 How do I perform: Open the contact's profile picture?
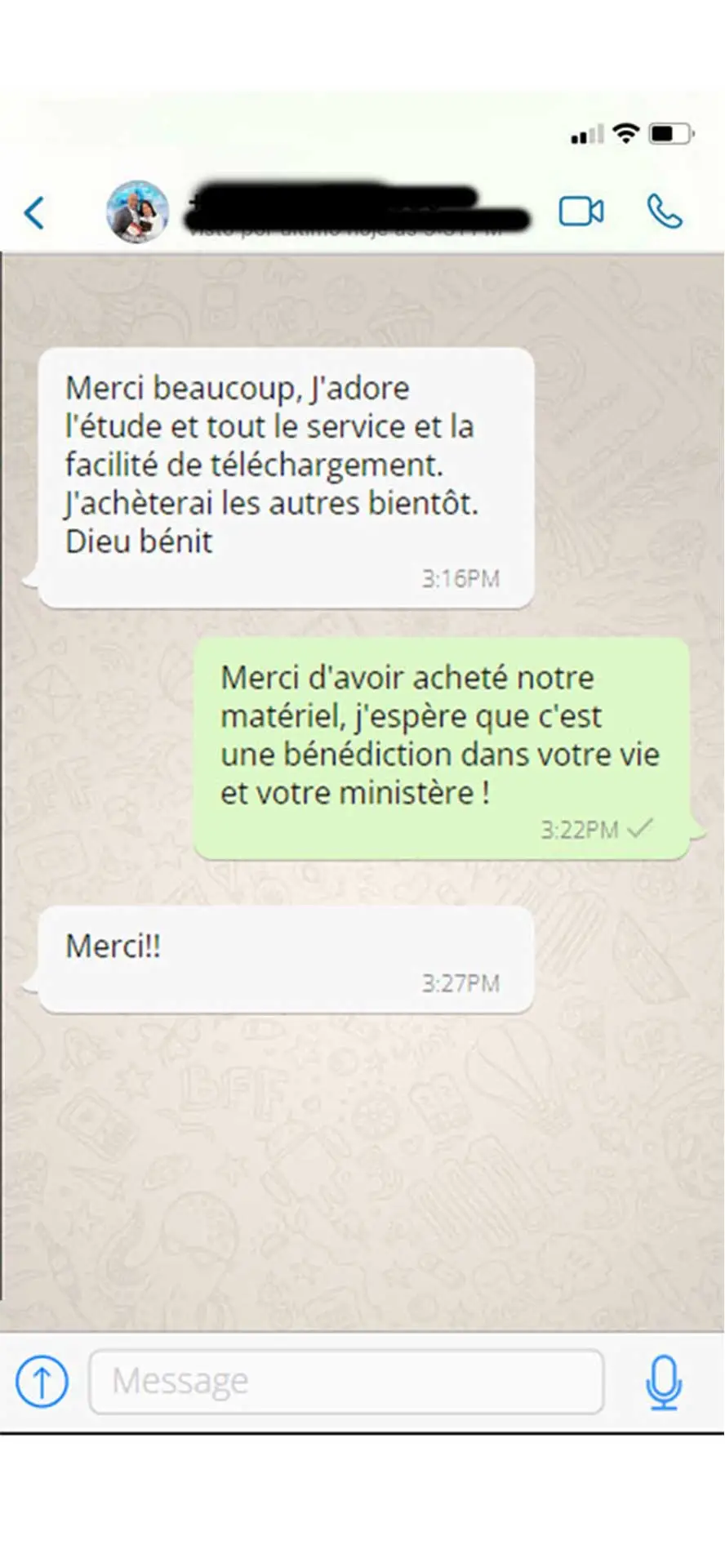point(138,212)
